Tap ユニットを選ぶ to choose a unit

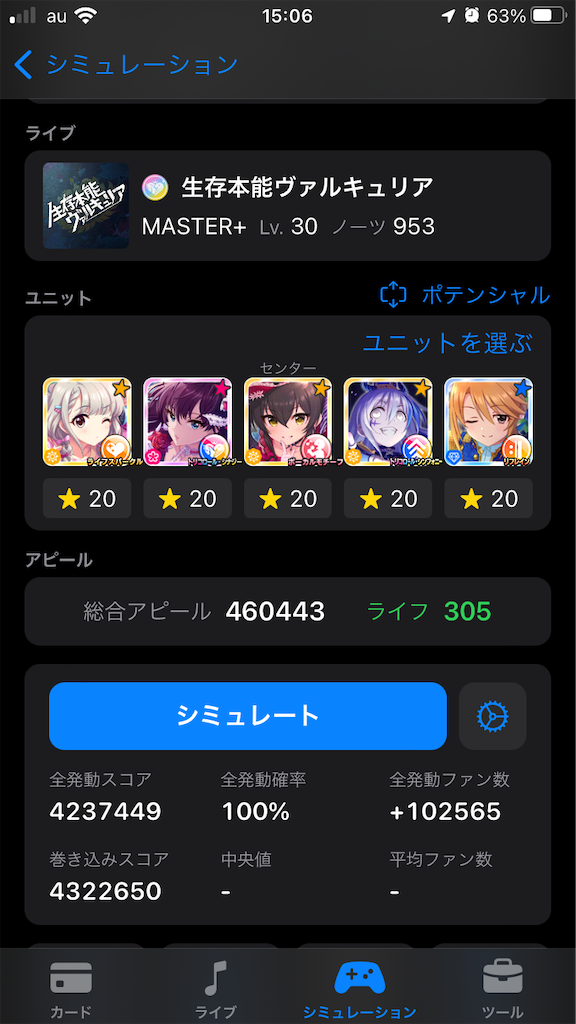click(448, 342)
